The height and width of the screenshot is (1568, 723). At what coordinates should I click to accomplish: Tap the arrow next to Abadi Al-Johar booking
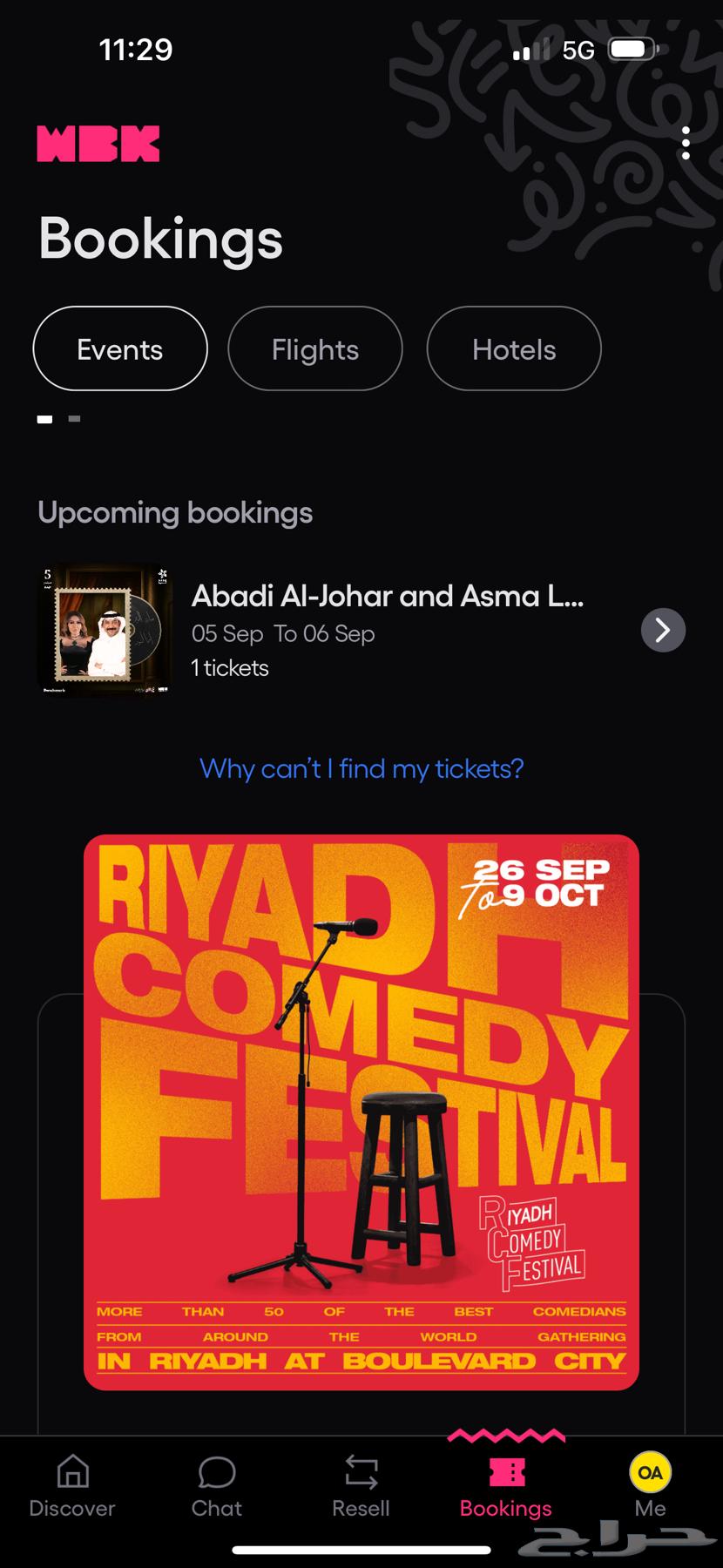pos(663,630)
